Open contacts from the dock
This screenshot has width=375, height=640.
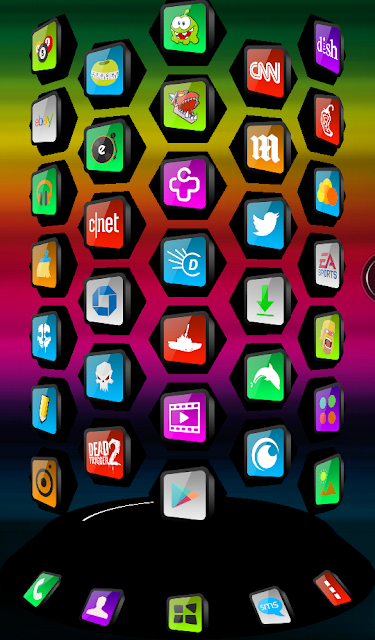(102, 607)
